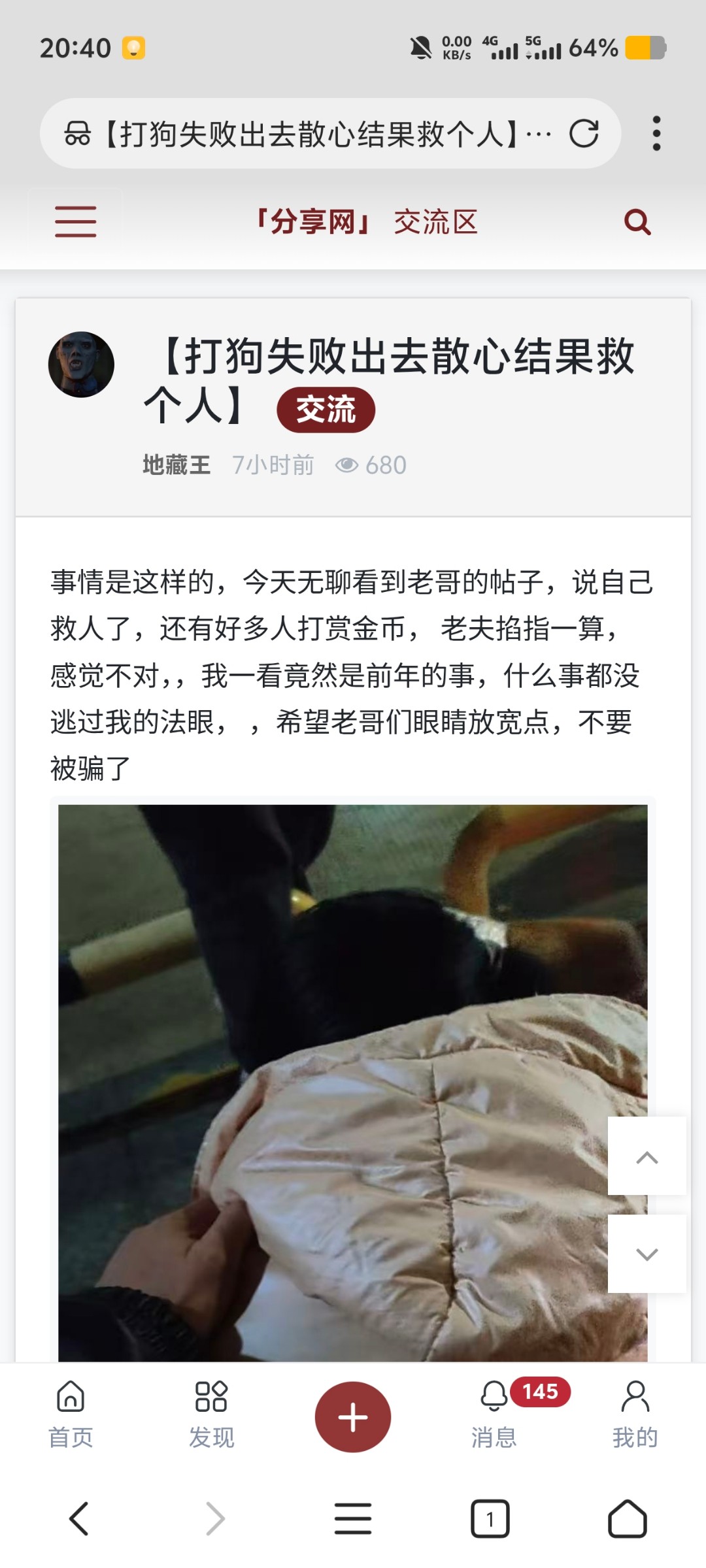Image resolution: width=706 pixels, height=1568 pixels.
Task: Jump down with the down arrow button
Action: click(x=647, y=1253)
